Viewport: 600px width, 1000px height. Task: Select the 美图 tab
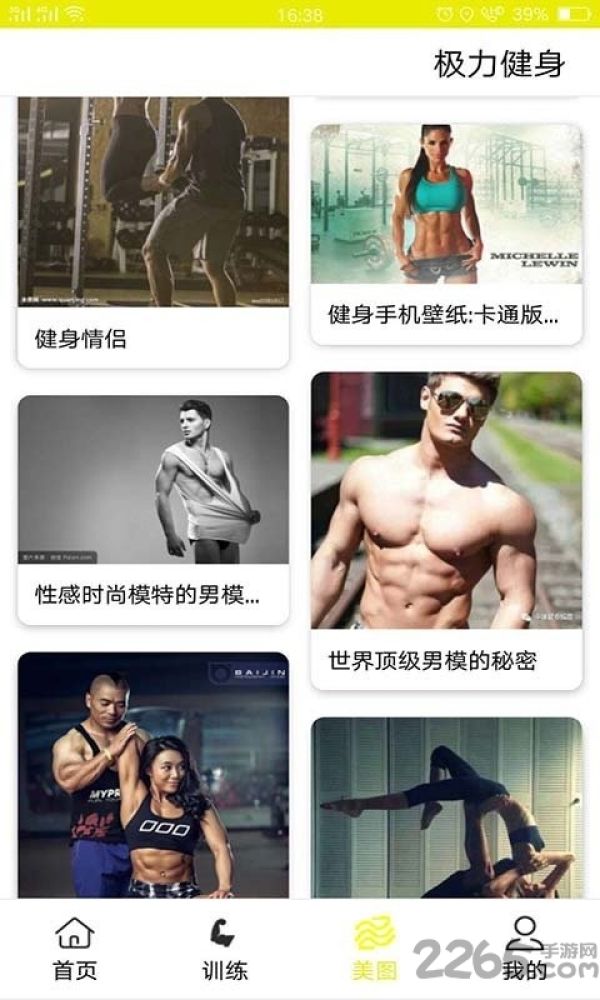coord(374,949)
